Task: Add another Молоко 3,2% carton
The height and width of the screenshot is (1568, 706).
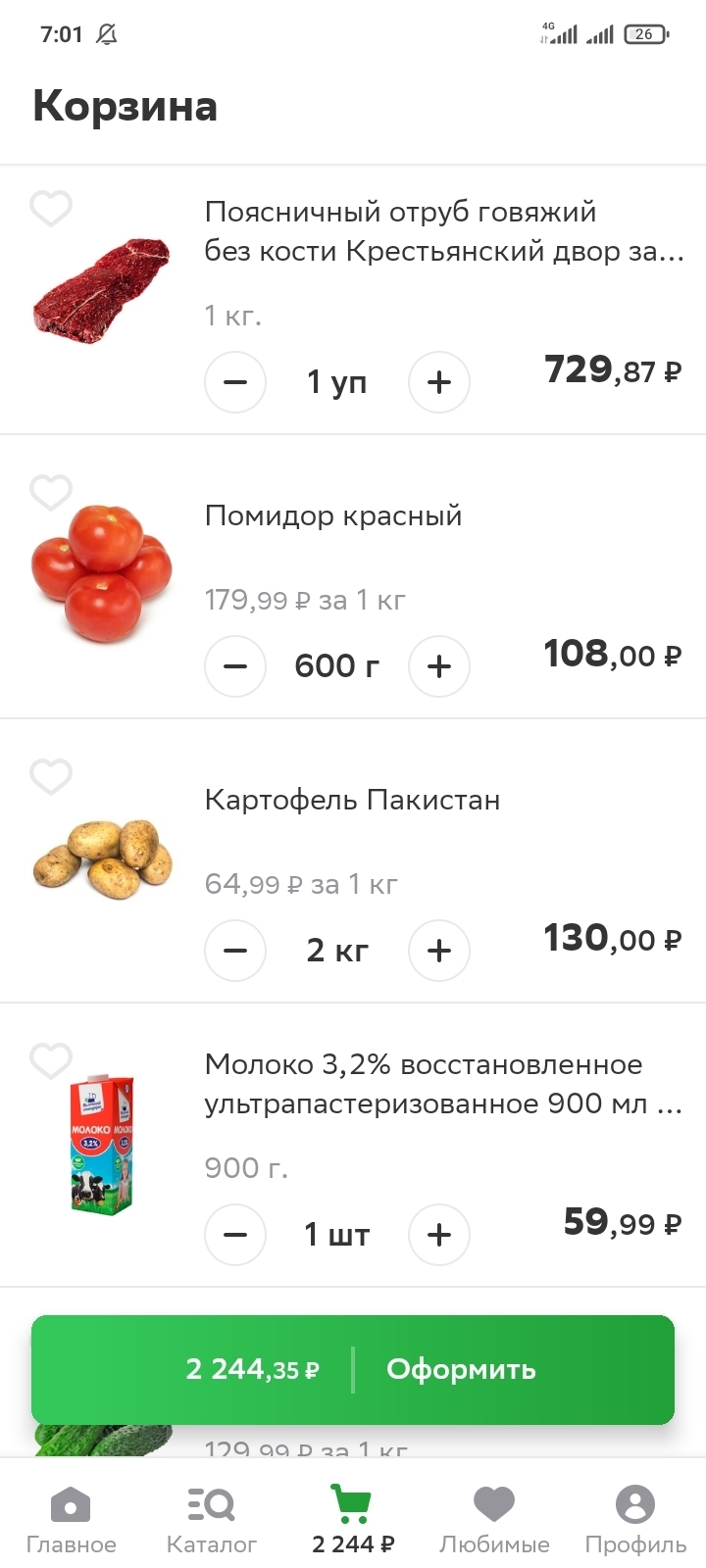Action: (439, 1234)
